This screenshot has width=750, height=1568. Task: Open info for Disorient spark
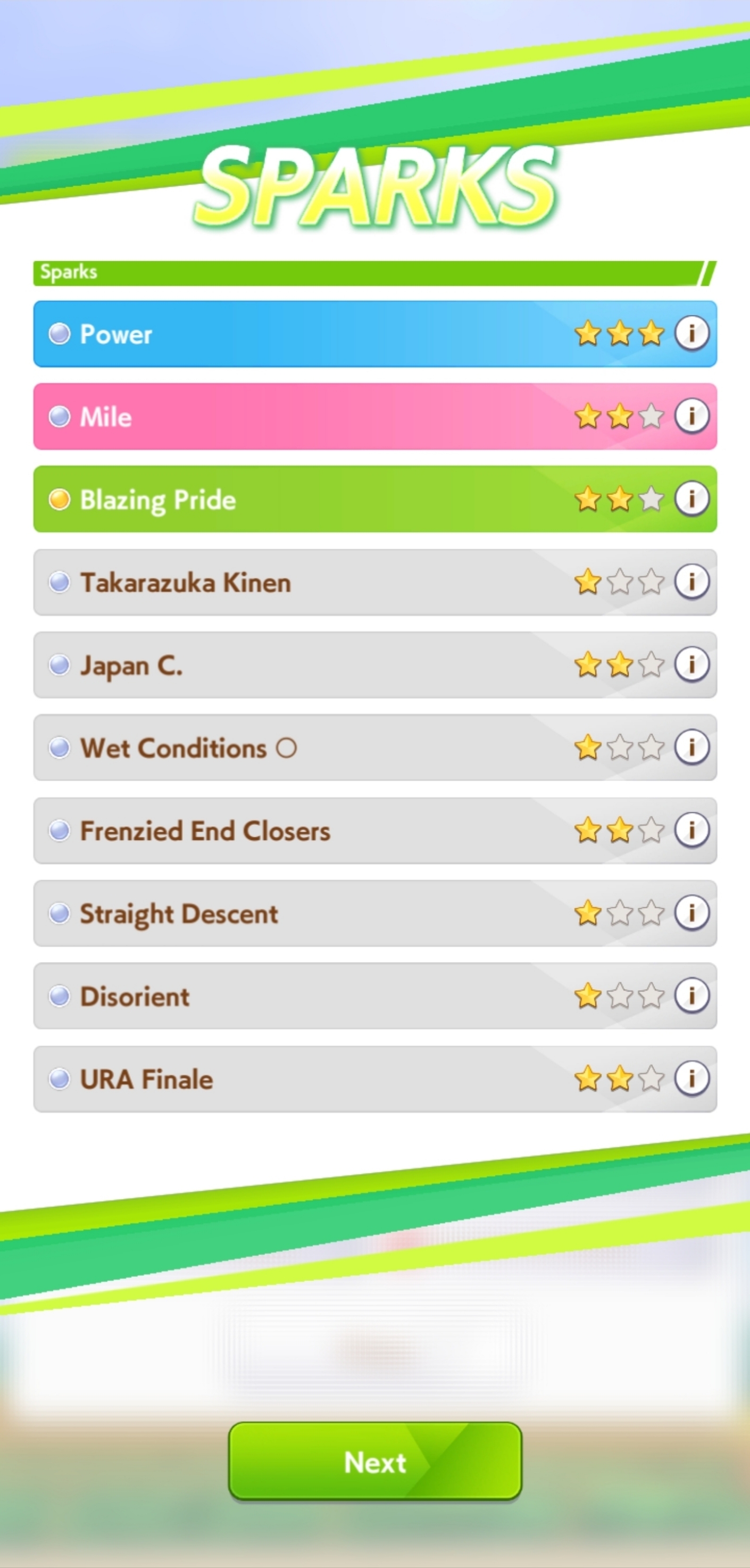pos(691,995)
